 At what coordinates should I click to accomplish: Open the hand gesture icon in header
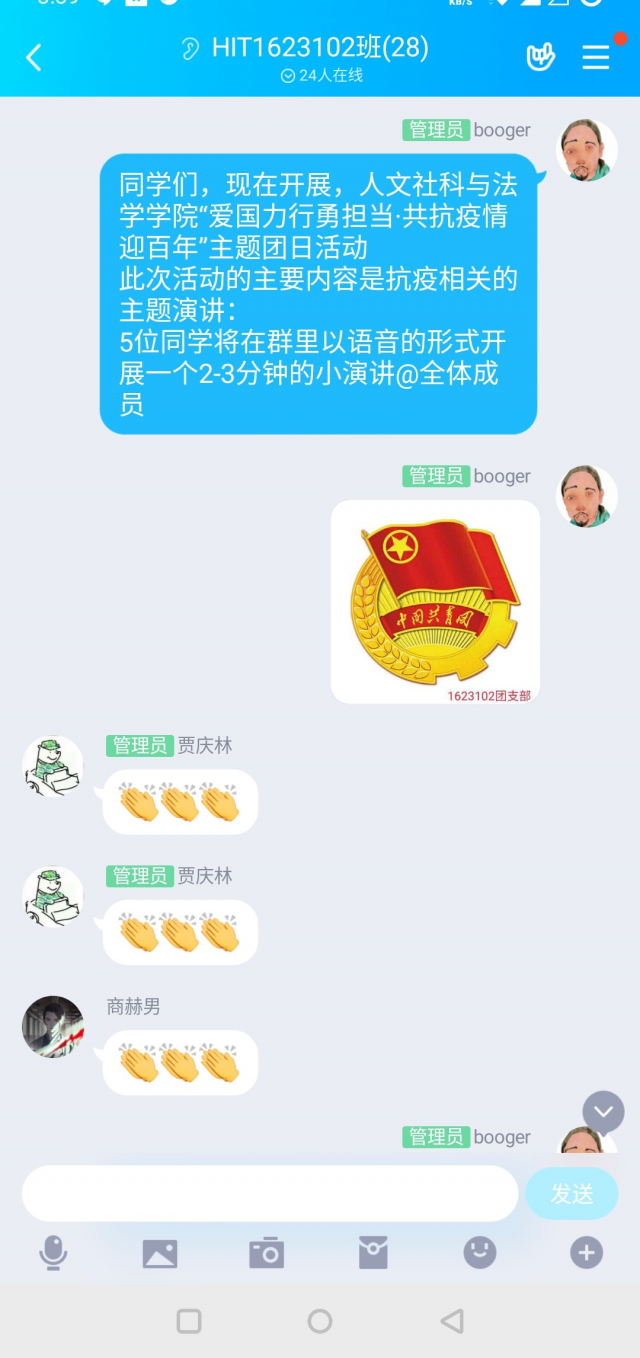(x=540, y=57)
